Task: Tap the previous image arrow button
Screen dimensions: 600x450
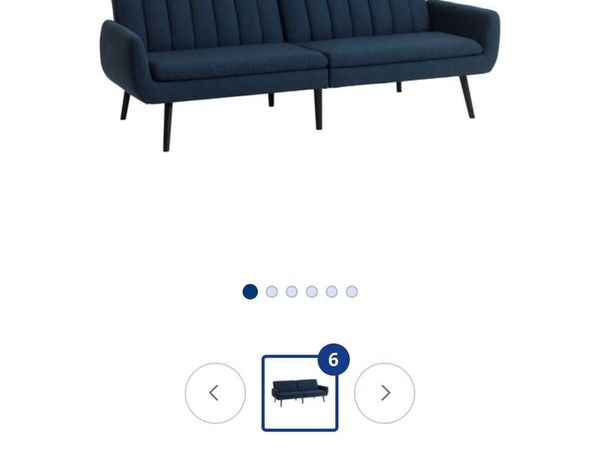Action: coord(215,393)
